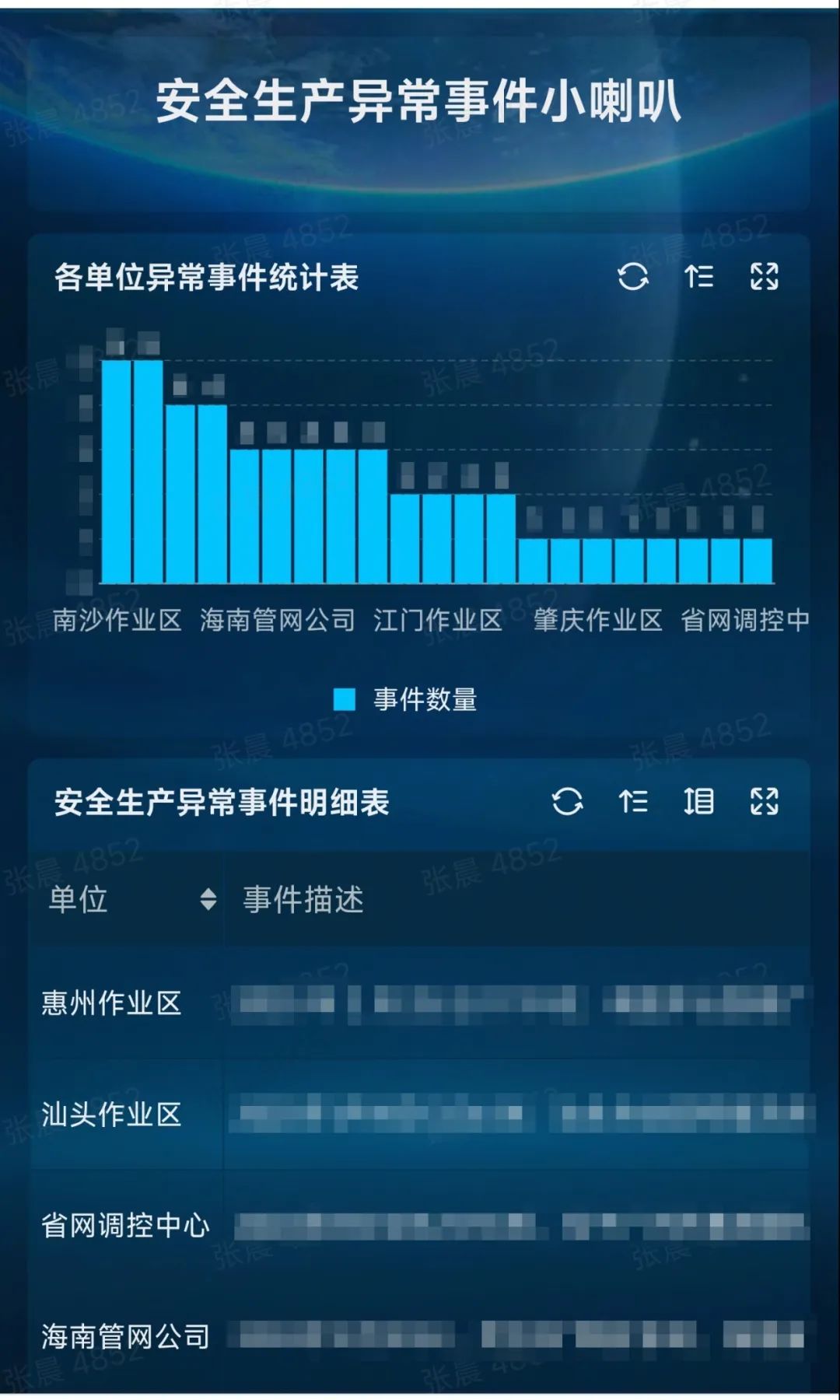Open column settings for 安全生产异常事件明细表
Image resolution: width=840 pixels, height=1400 pixels.
698,801
